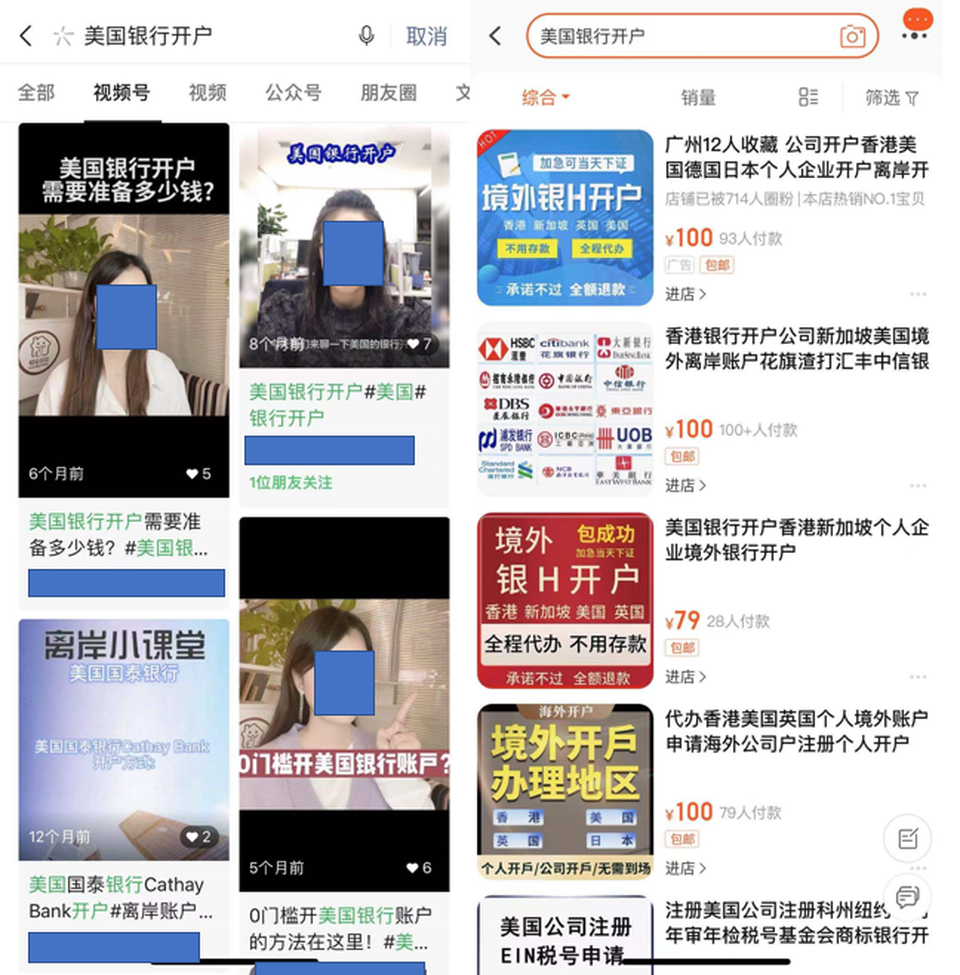Cancel the search with 取消
This screenshot has width=960, height=975.
[x=426, y=36]
